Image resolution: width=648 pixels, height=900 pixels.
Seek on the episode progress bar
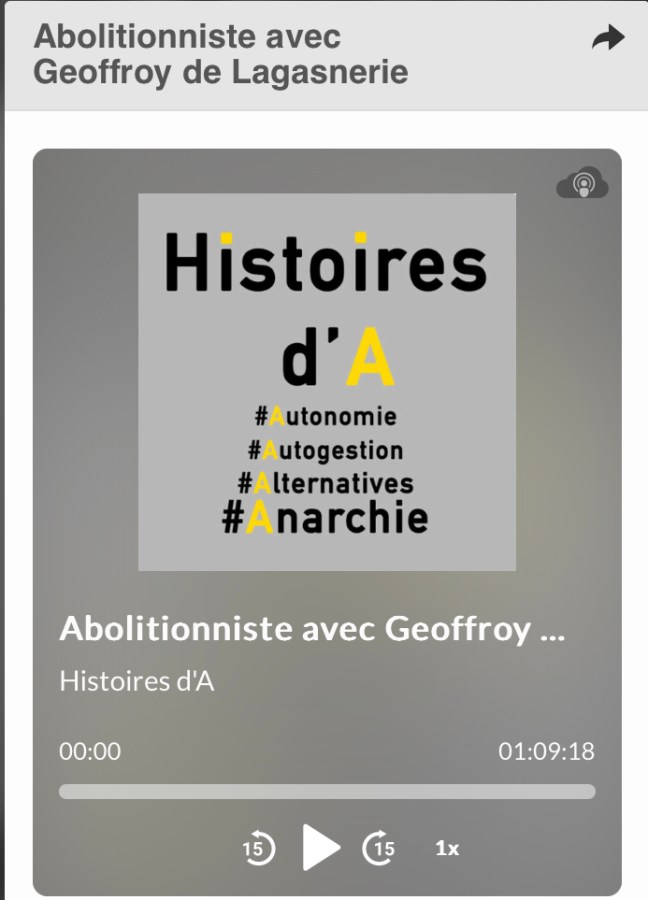(x=327, y=791)
